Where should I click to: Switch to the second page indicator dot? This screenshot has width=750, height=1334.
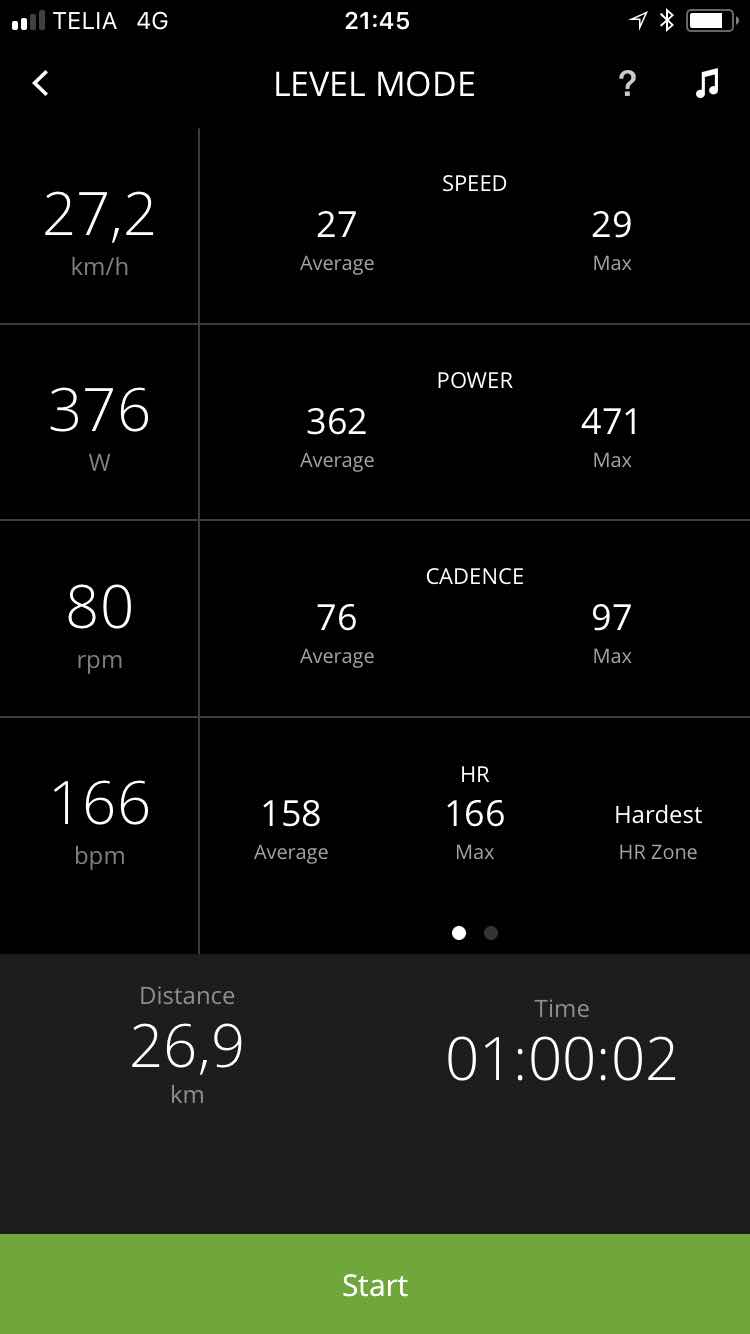(491, 933)
